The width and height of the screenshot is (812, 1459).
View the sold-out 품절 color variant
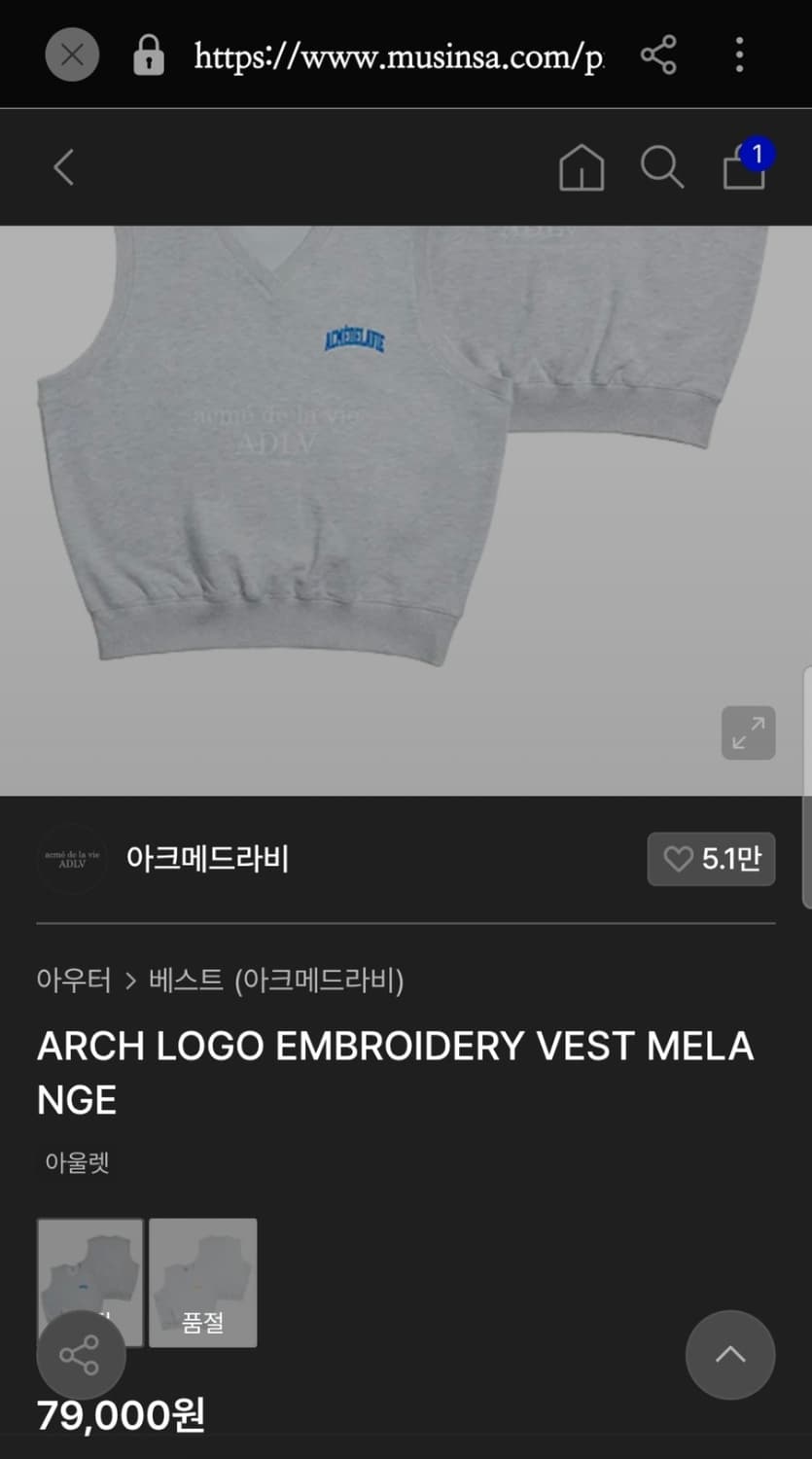click(202, 1282)
